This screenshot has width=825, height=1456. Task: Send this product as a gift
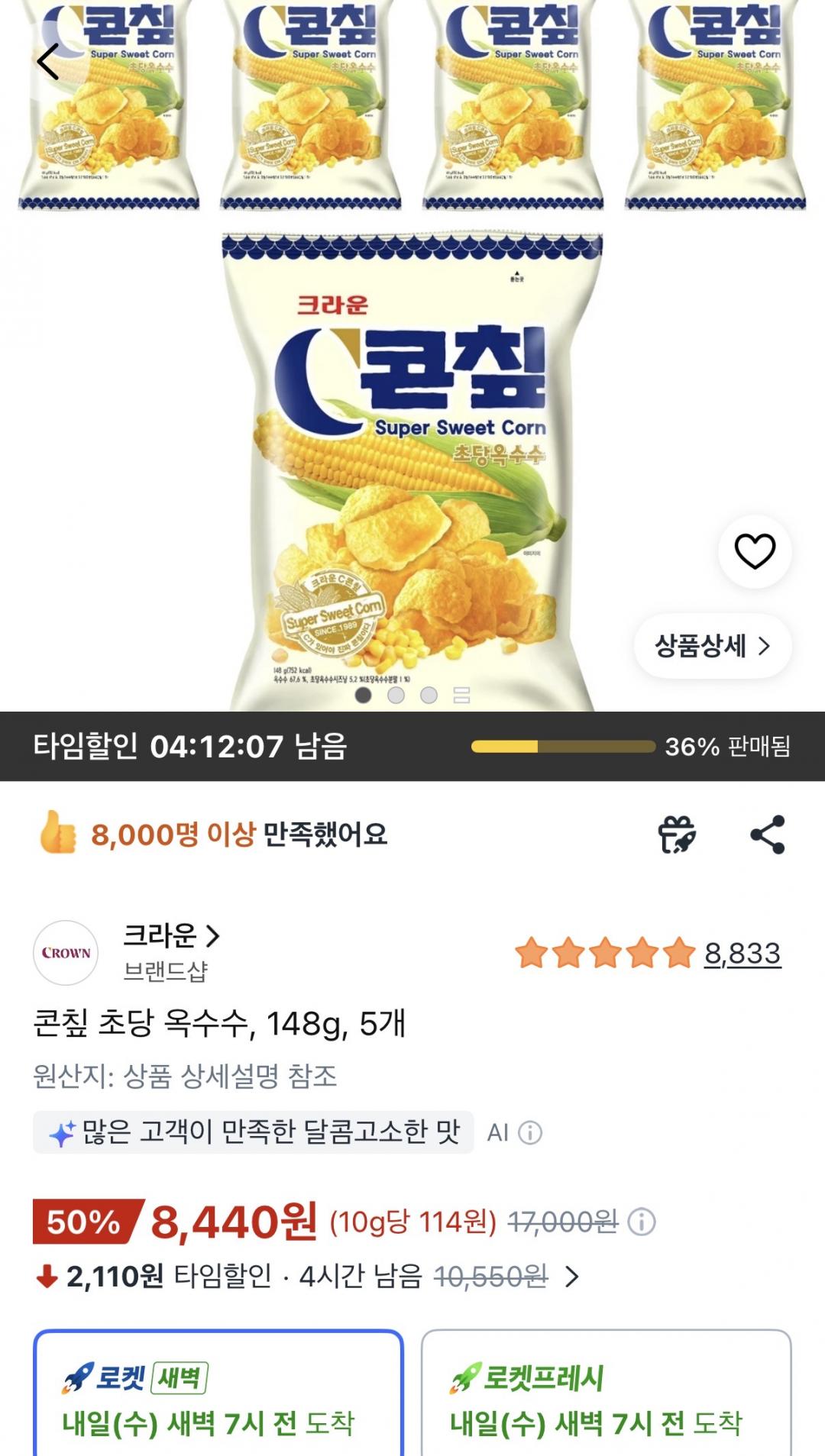[x=677, y=835]
